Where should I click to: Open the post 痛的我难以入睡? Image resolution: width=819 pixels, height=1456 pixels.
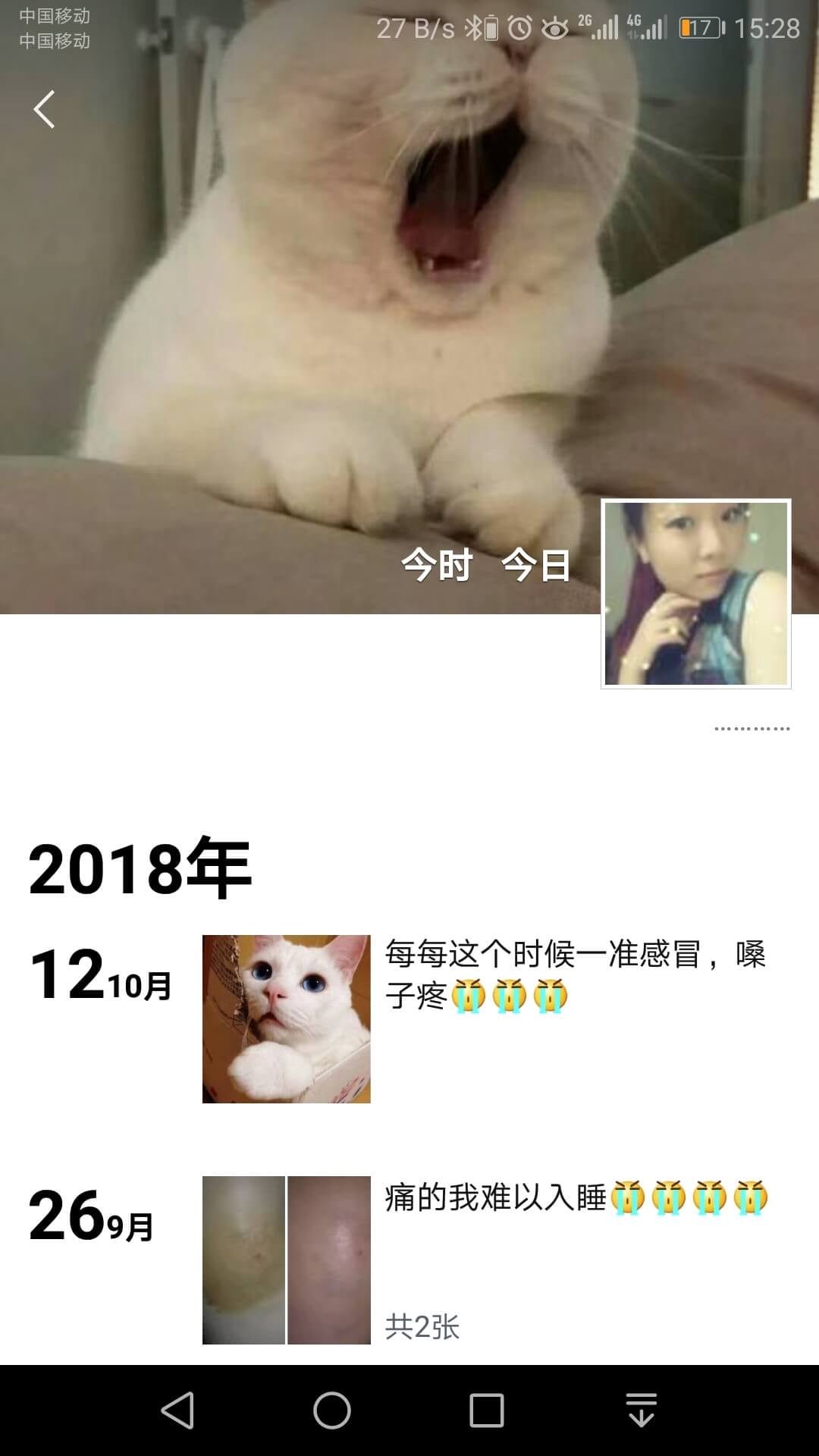tap(576, 1198)
